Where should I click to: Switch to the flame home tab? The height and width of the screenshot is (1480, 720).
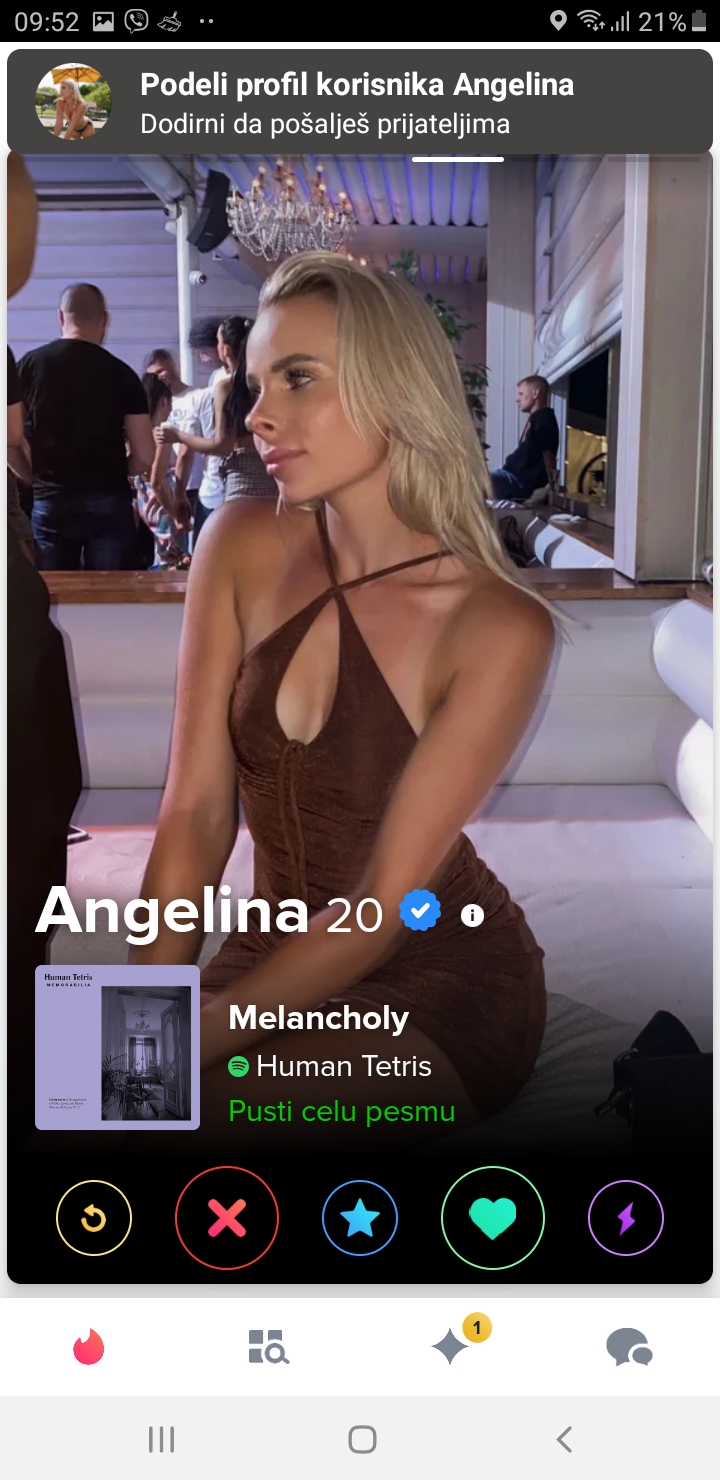click(89, 1348)
